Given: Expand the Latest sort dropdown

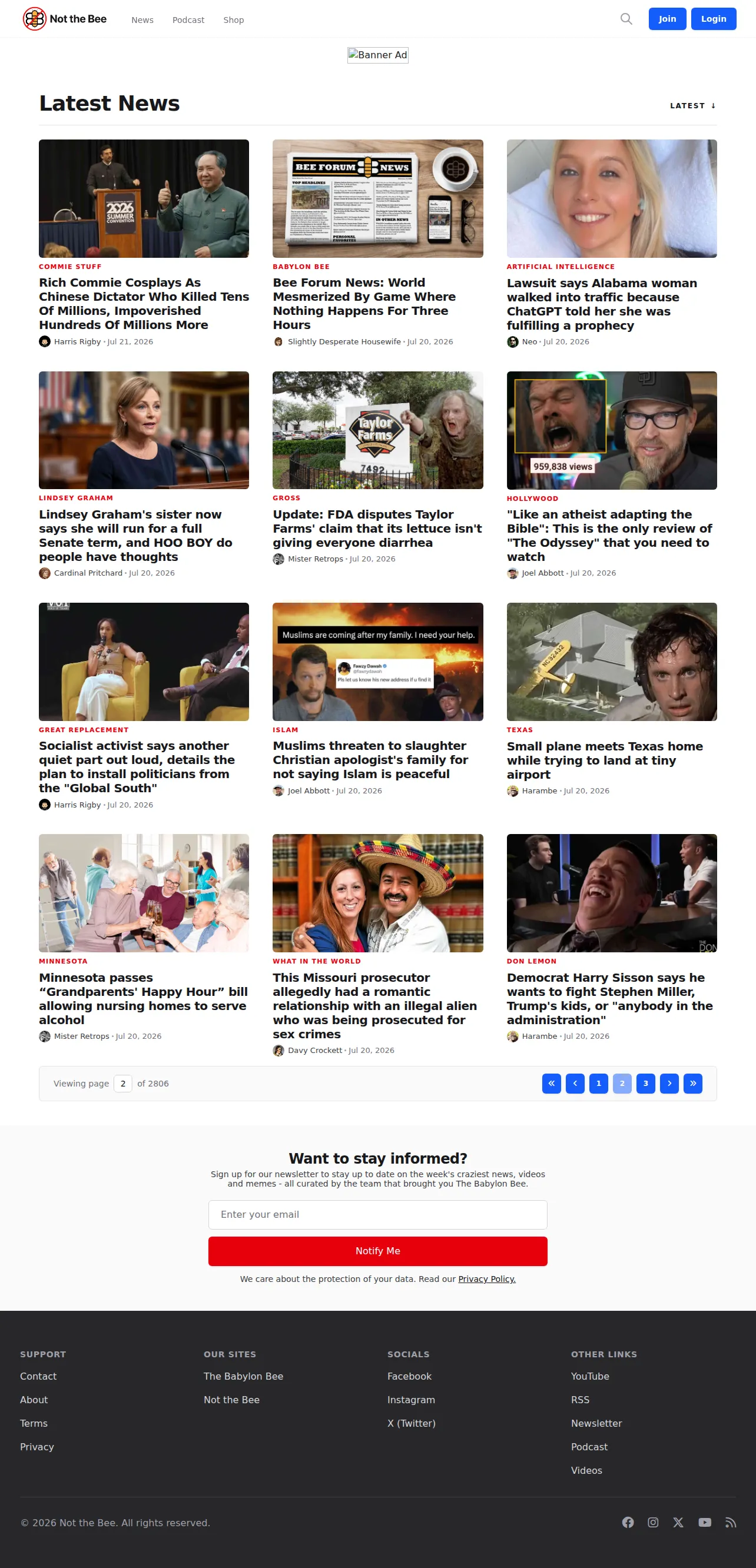Looking at the screenshot, I should [692, 105].
